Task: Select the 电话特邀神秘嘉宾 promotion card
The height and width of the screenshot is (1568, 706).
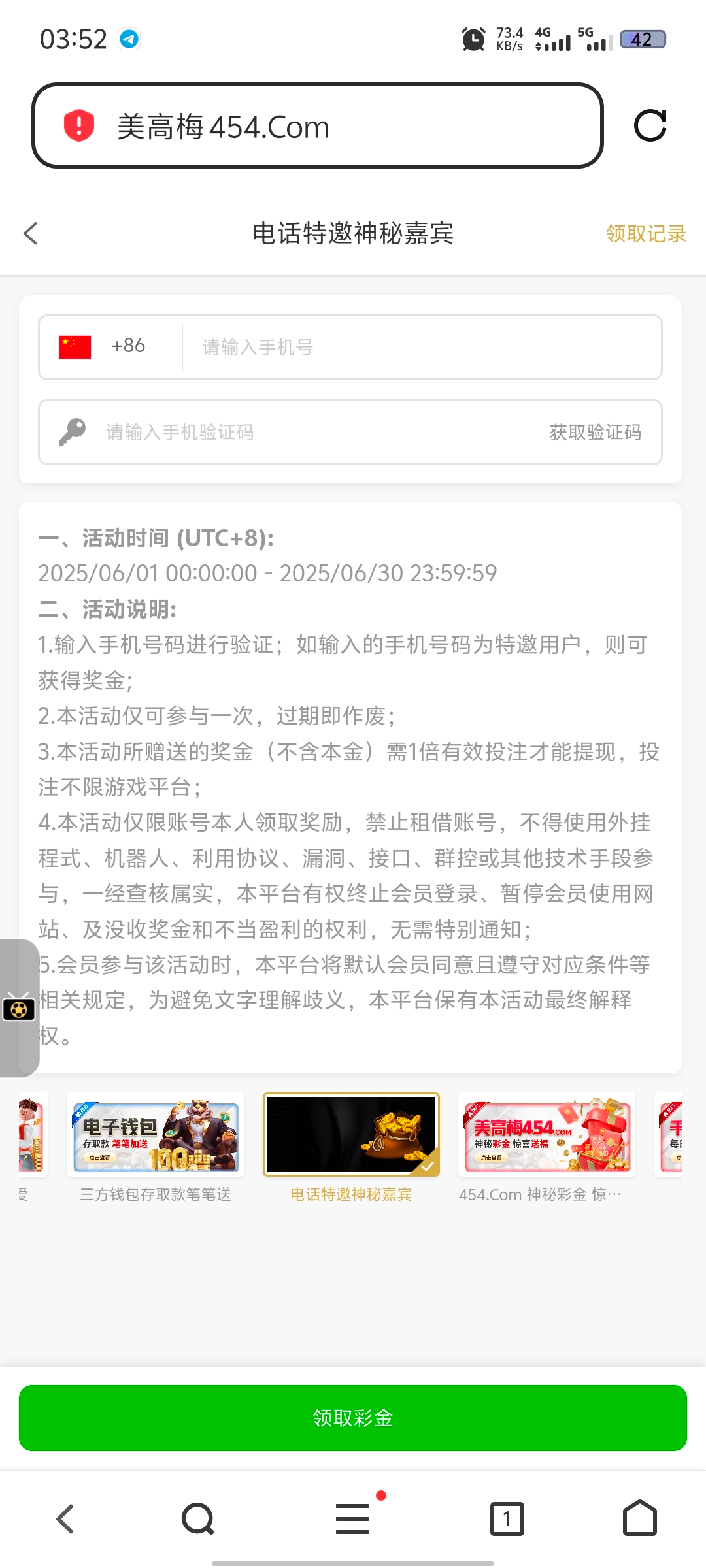Action: pos(351,1135)
